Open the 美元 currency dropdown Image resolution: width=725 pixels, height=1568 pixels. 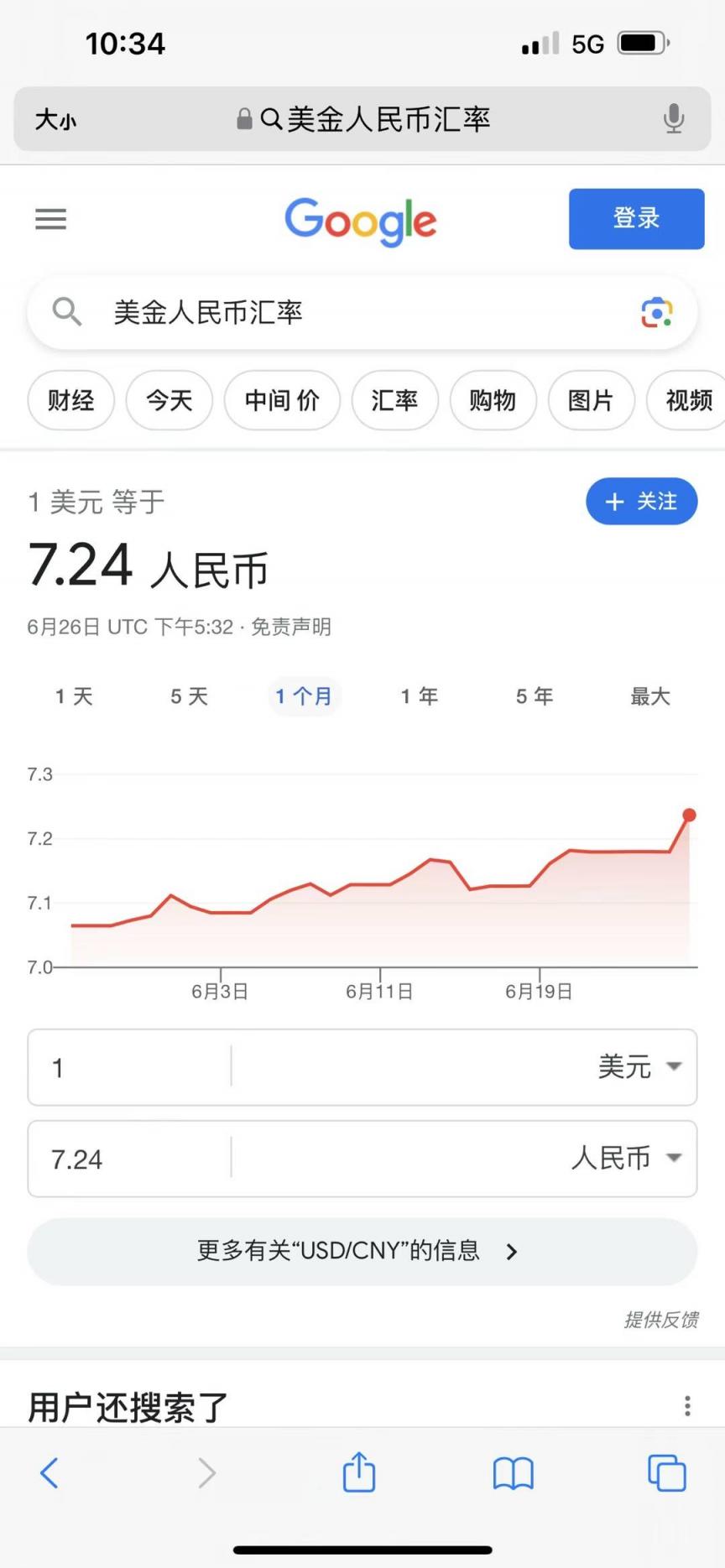(639, 1067)
